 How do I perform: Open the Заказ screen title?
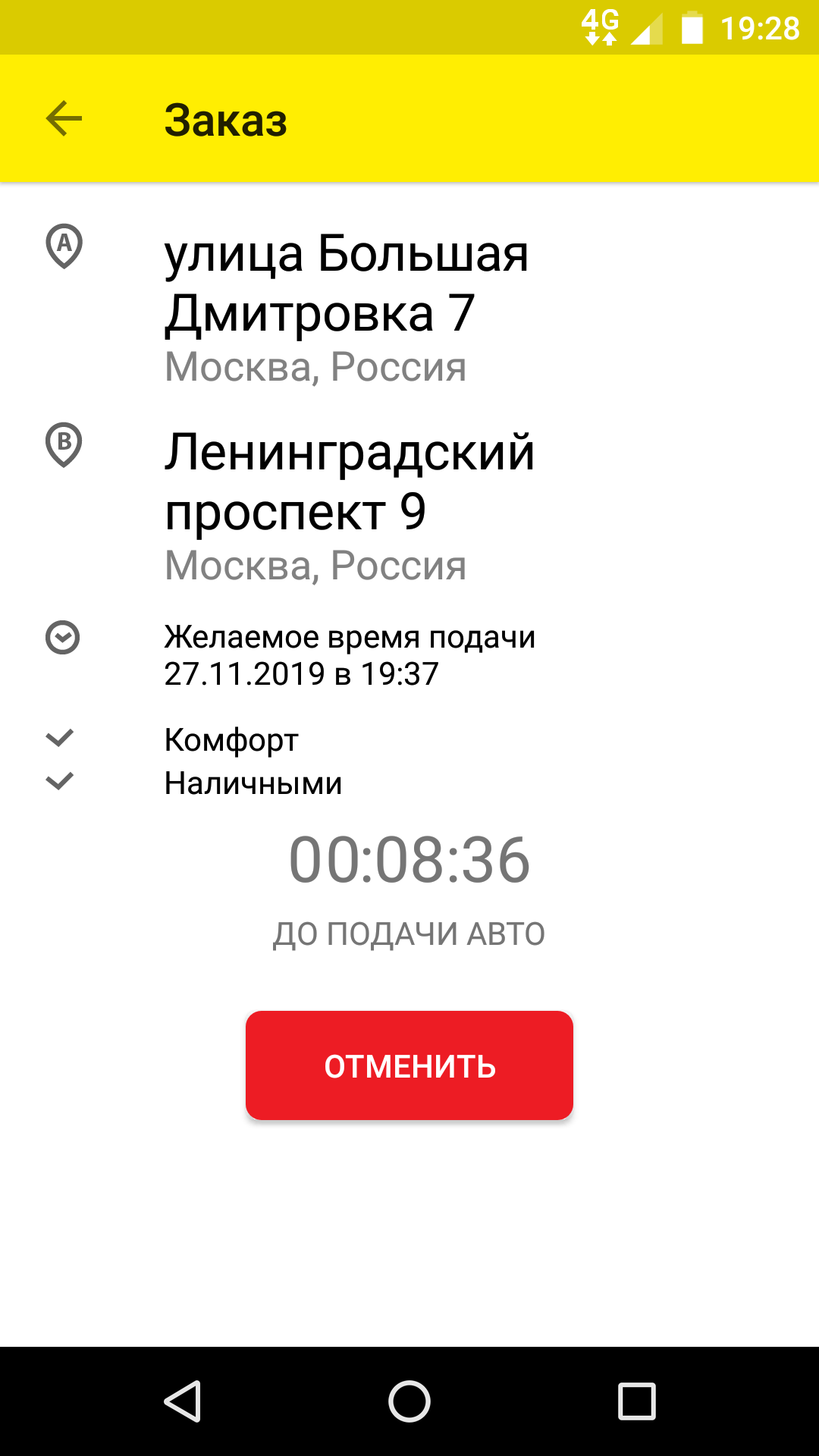[225, 119]
